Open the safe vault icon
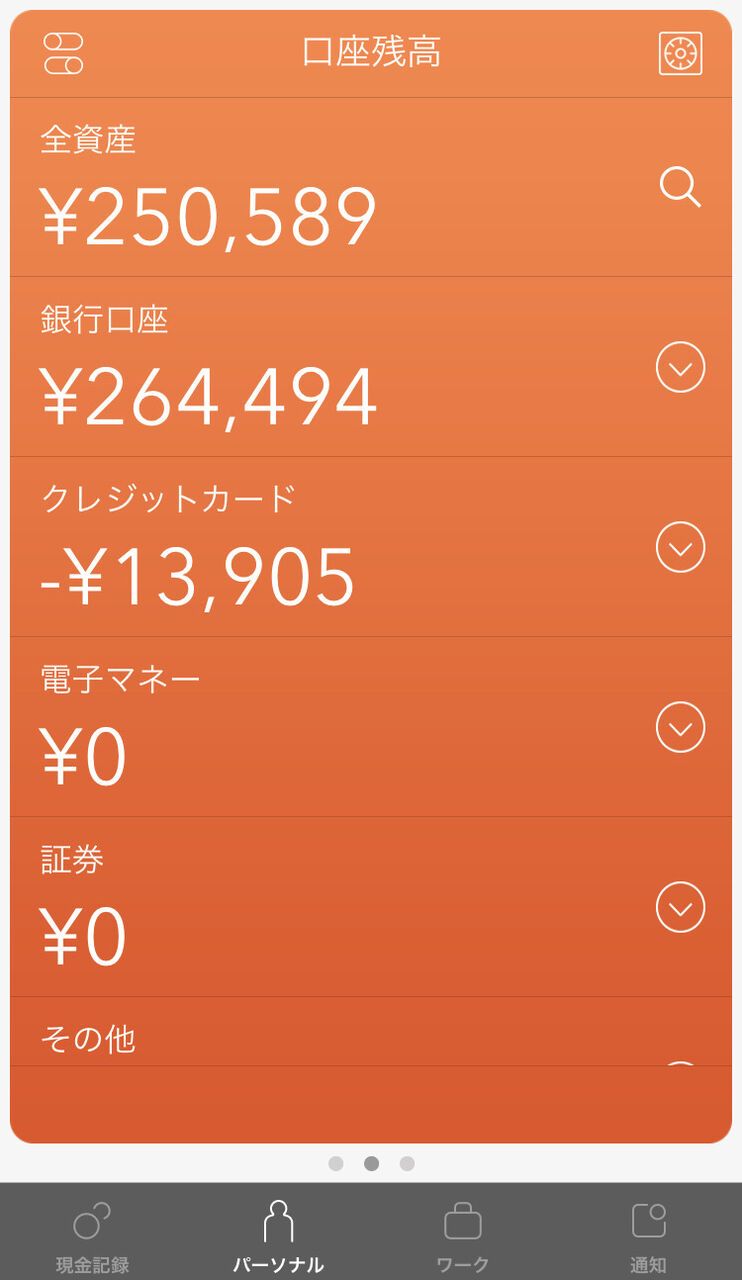 (680, 53)
